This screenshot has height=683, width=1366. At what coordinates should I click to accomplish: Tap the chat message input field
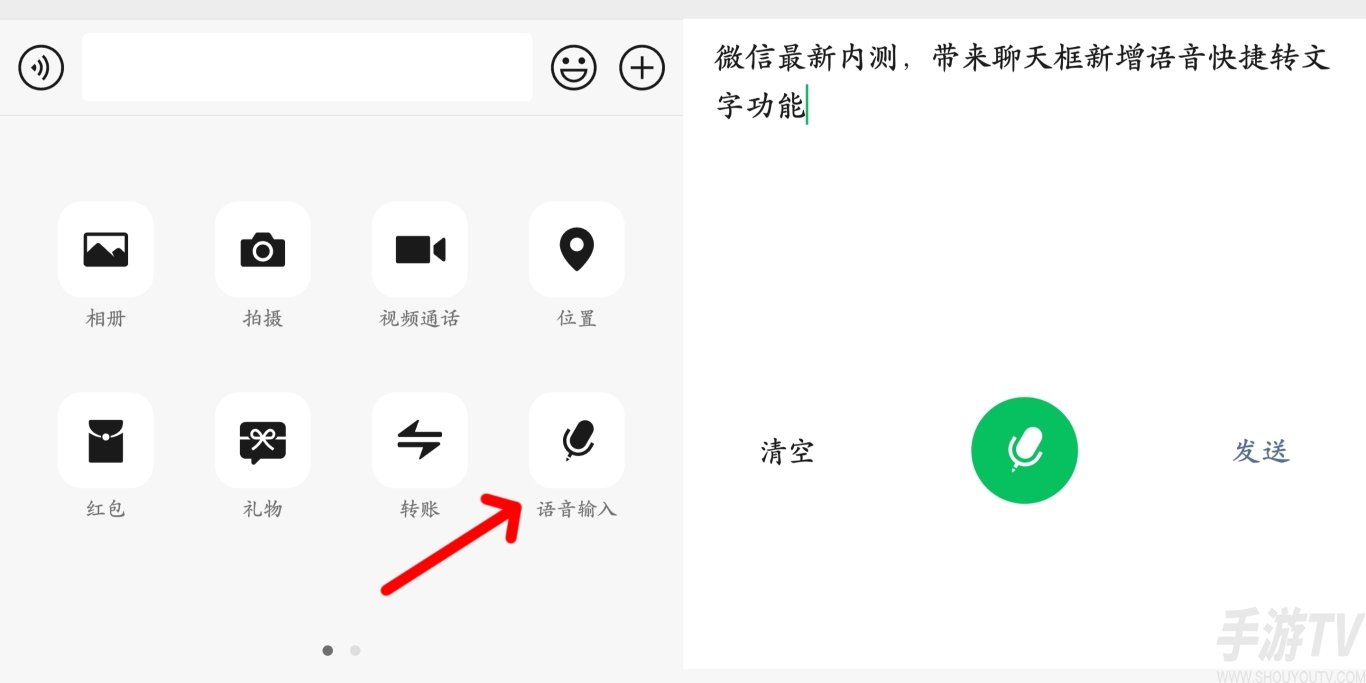click(306, 67)
